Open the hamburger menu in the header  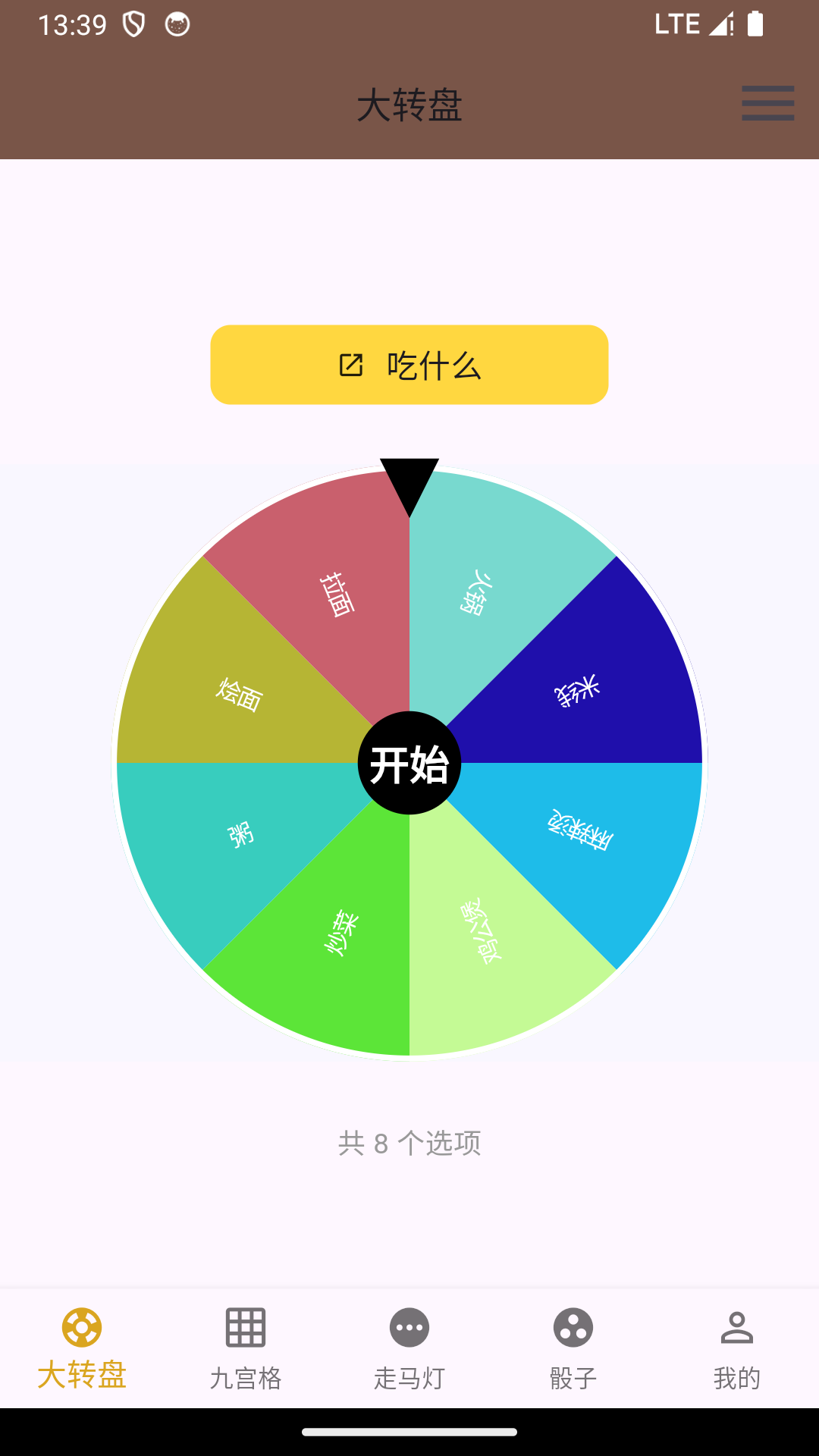[x=767, y=103]
